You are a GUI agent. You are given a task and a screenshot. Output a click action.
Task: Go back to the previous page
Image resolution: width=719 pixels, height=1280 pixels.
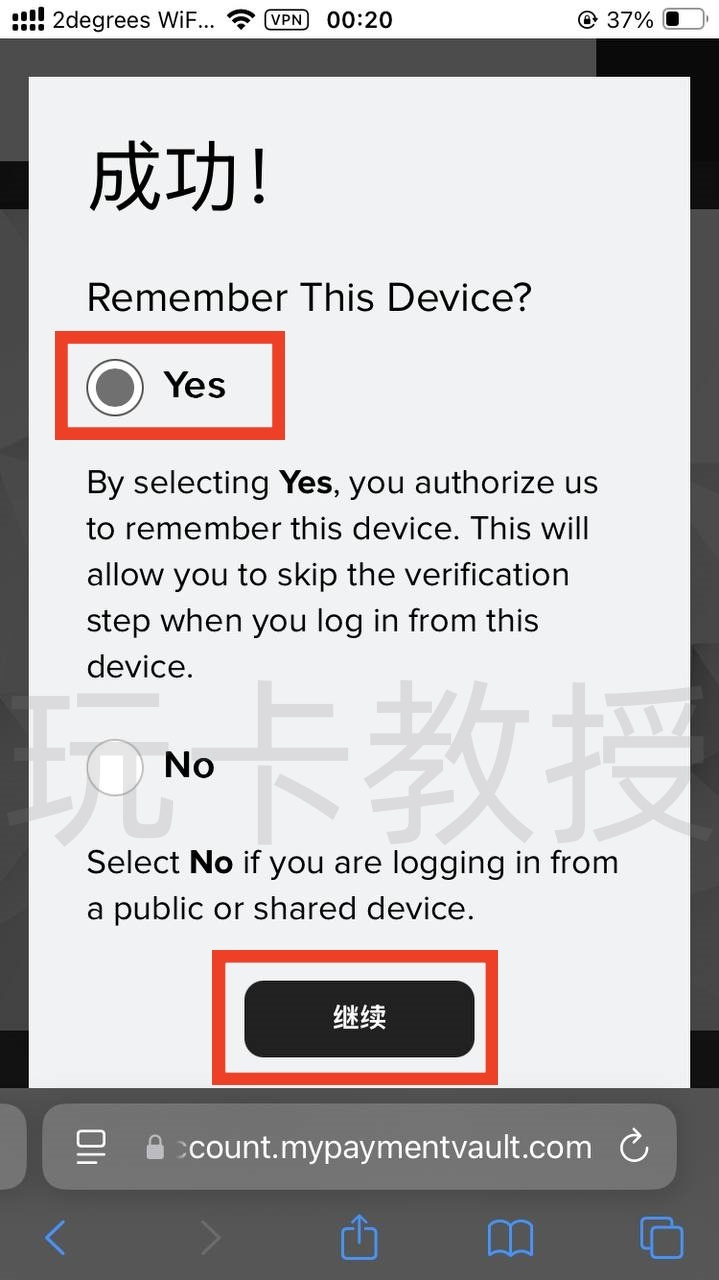pos(55,1238)
